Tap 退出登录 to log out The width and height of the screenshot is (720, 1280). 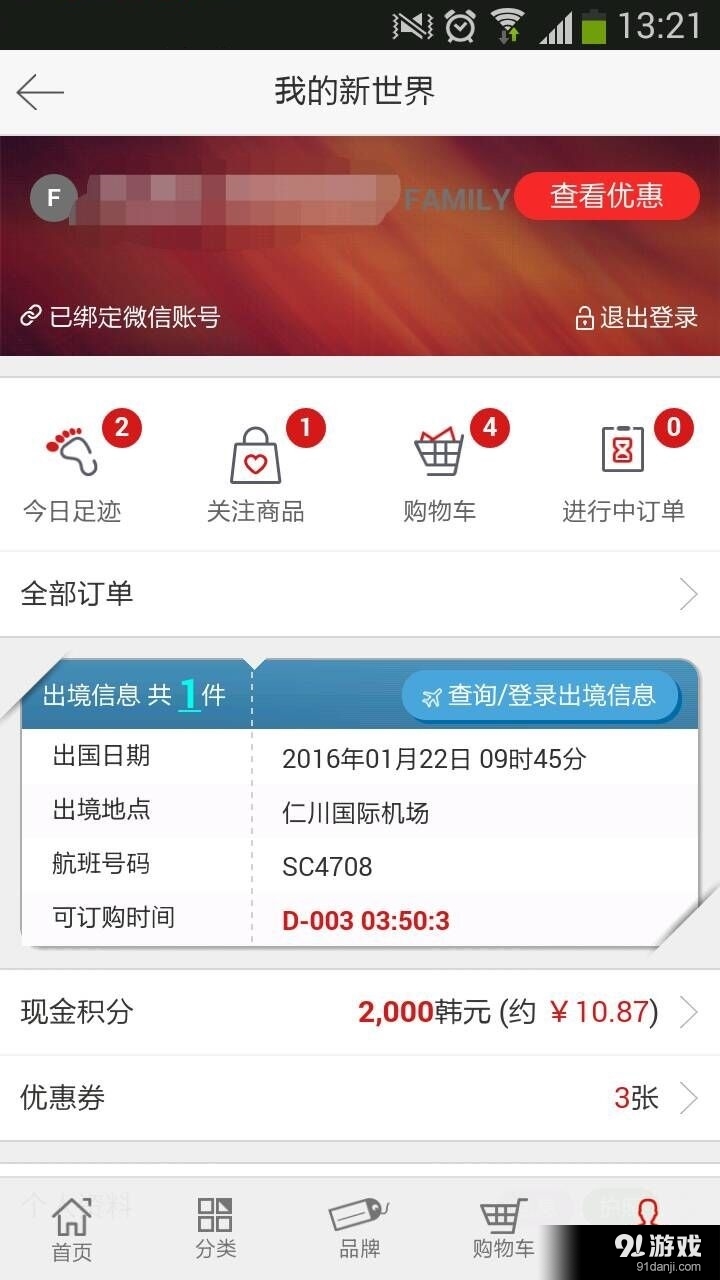click(x=637, y=318)
